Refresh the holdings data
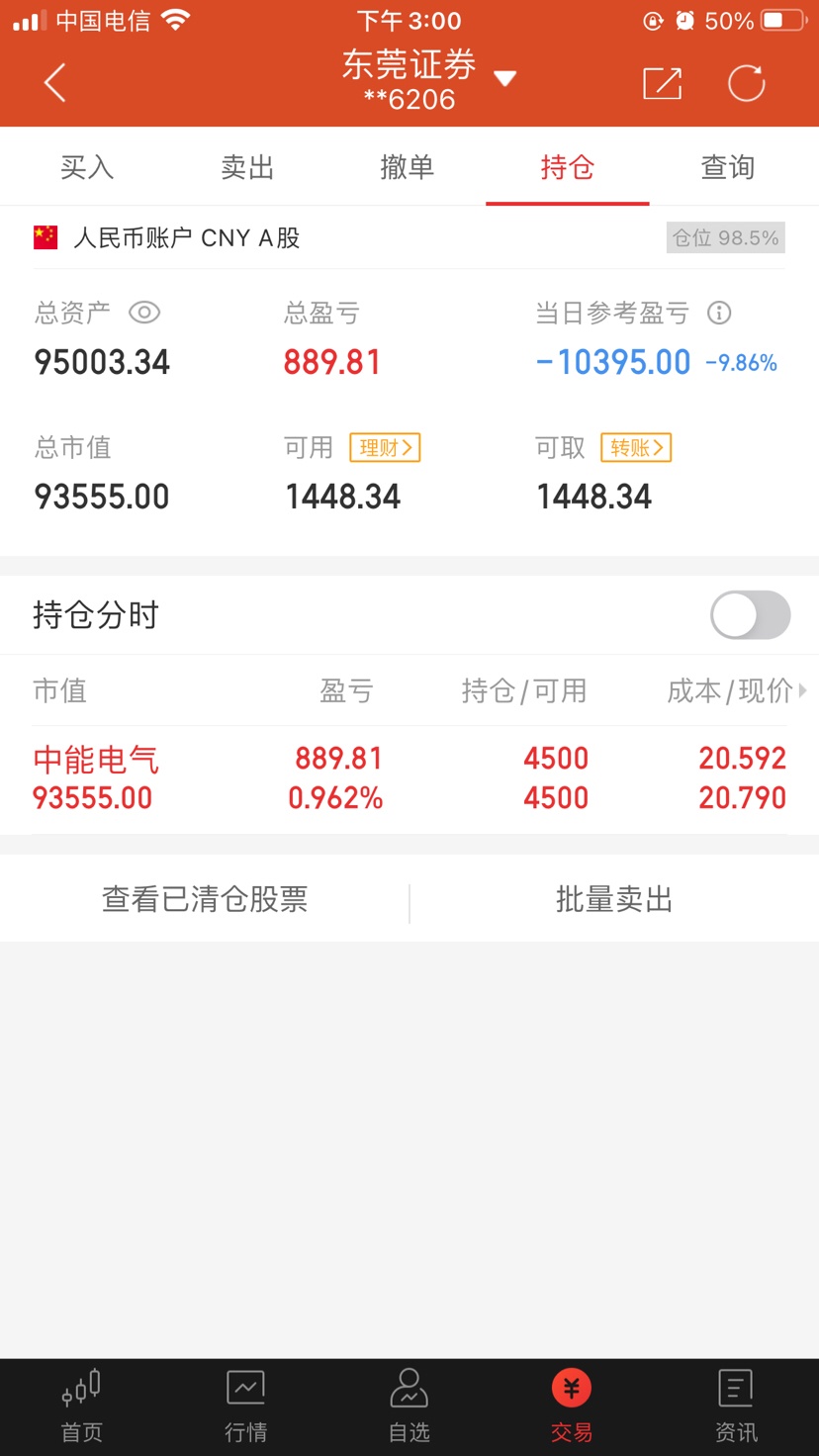819x1456 pixels. pos(747,83)
